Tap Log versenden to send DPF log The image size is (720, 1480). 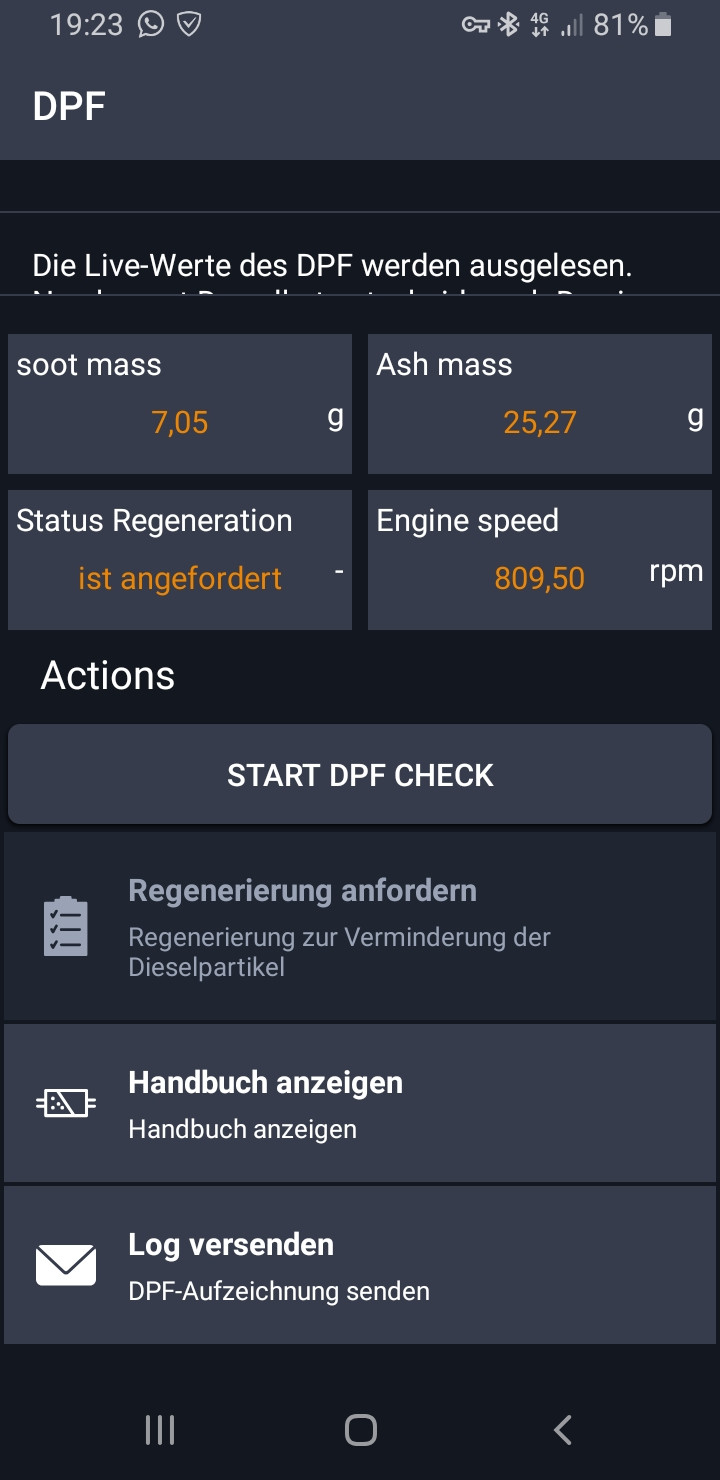(x=360, y=1265)
